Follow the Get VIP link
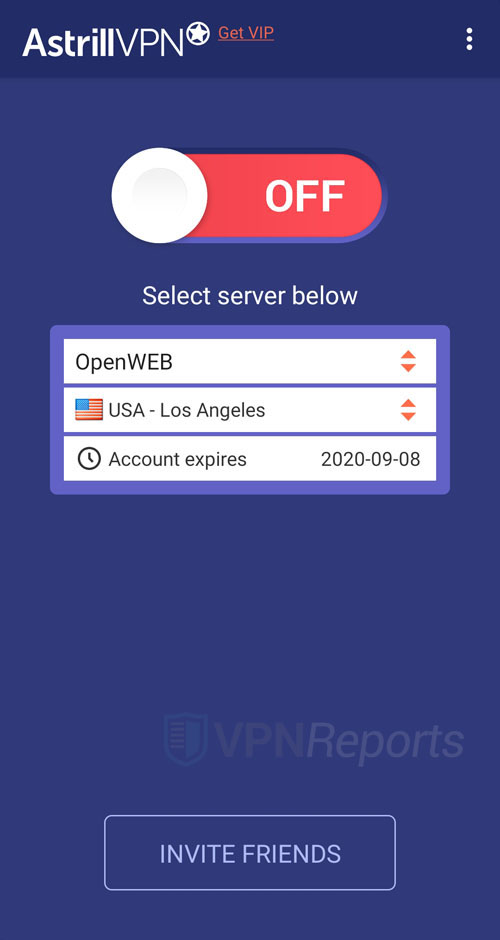The width and height of the screenshot is (500, 940). pos(246,33)
